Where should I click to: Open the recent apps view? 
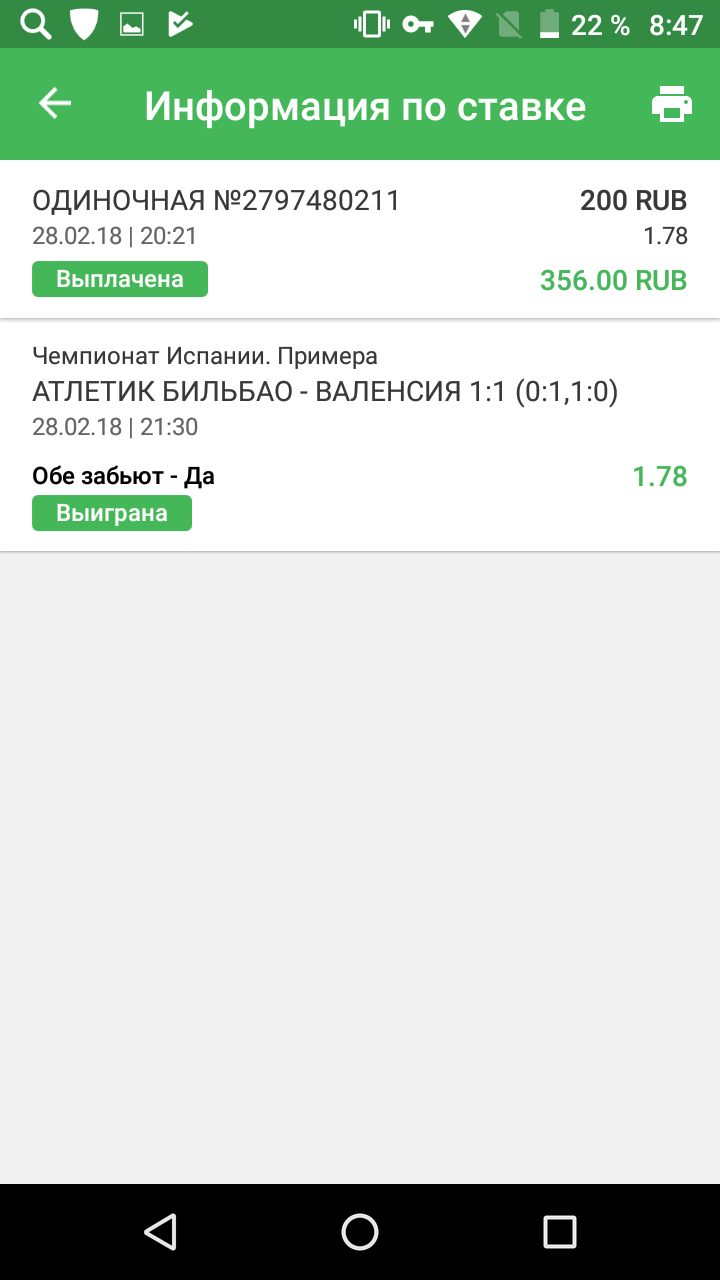point(559,1231)
